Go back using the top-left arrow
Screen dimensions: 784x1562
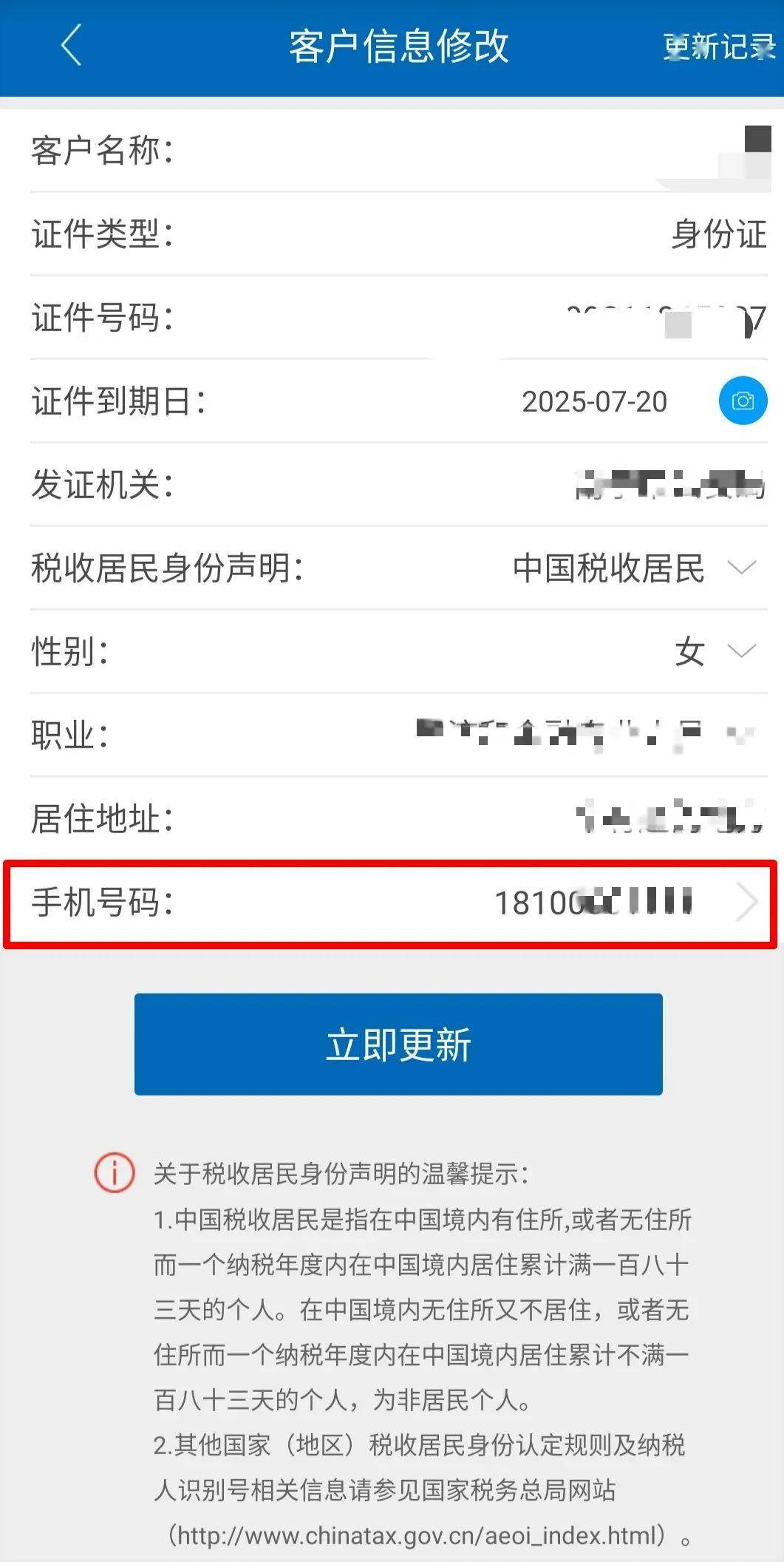point(72,46)
